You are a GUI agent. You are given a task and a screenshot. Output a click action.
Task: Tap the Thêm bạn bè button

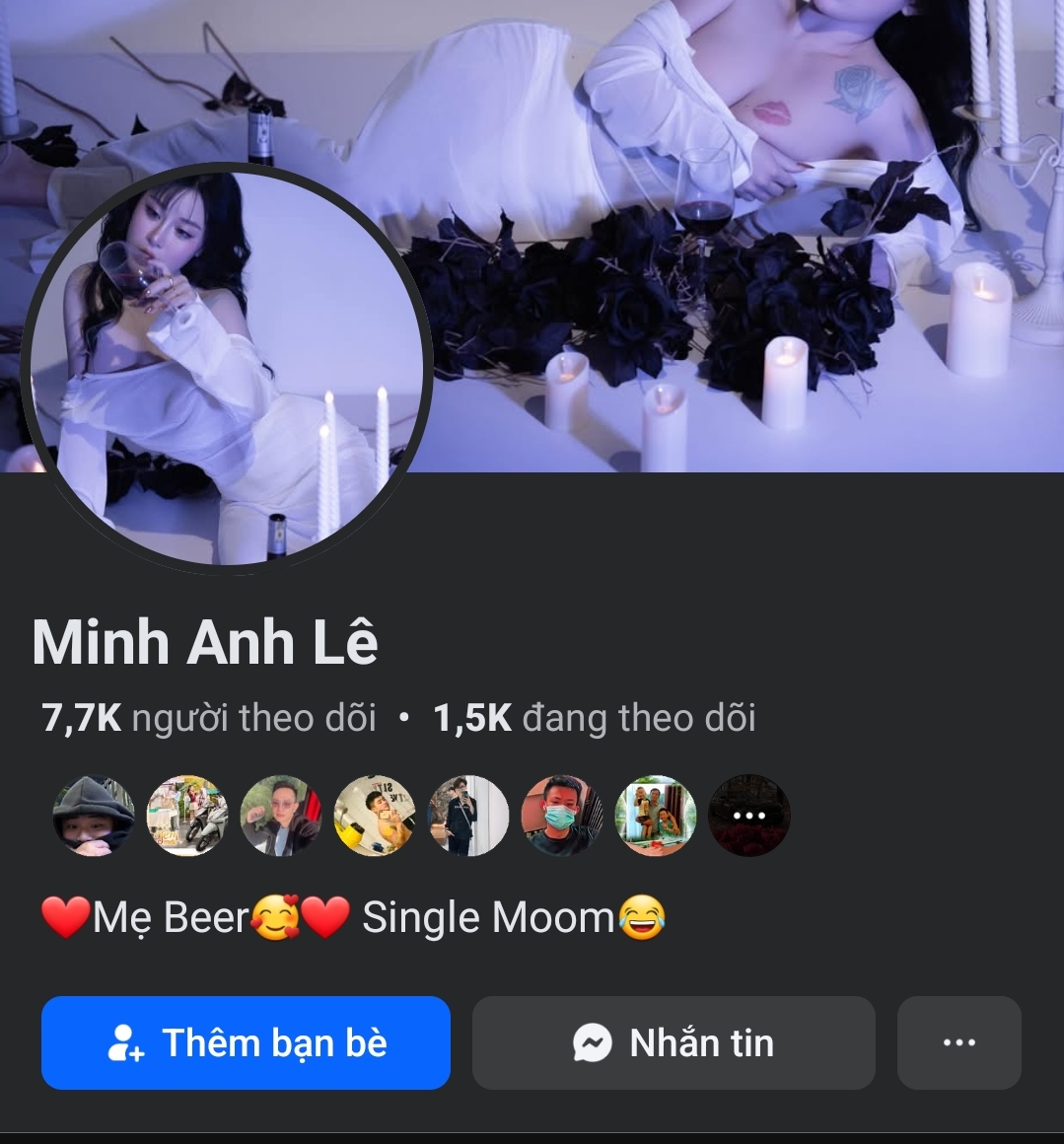click(246, 1042)
